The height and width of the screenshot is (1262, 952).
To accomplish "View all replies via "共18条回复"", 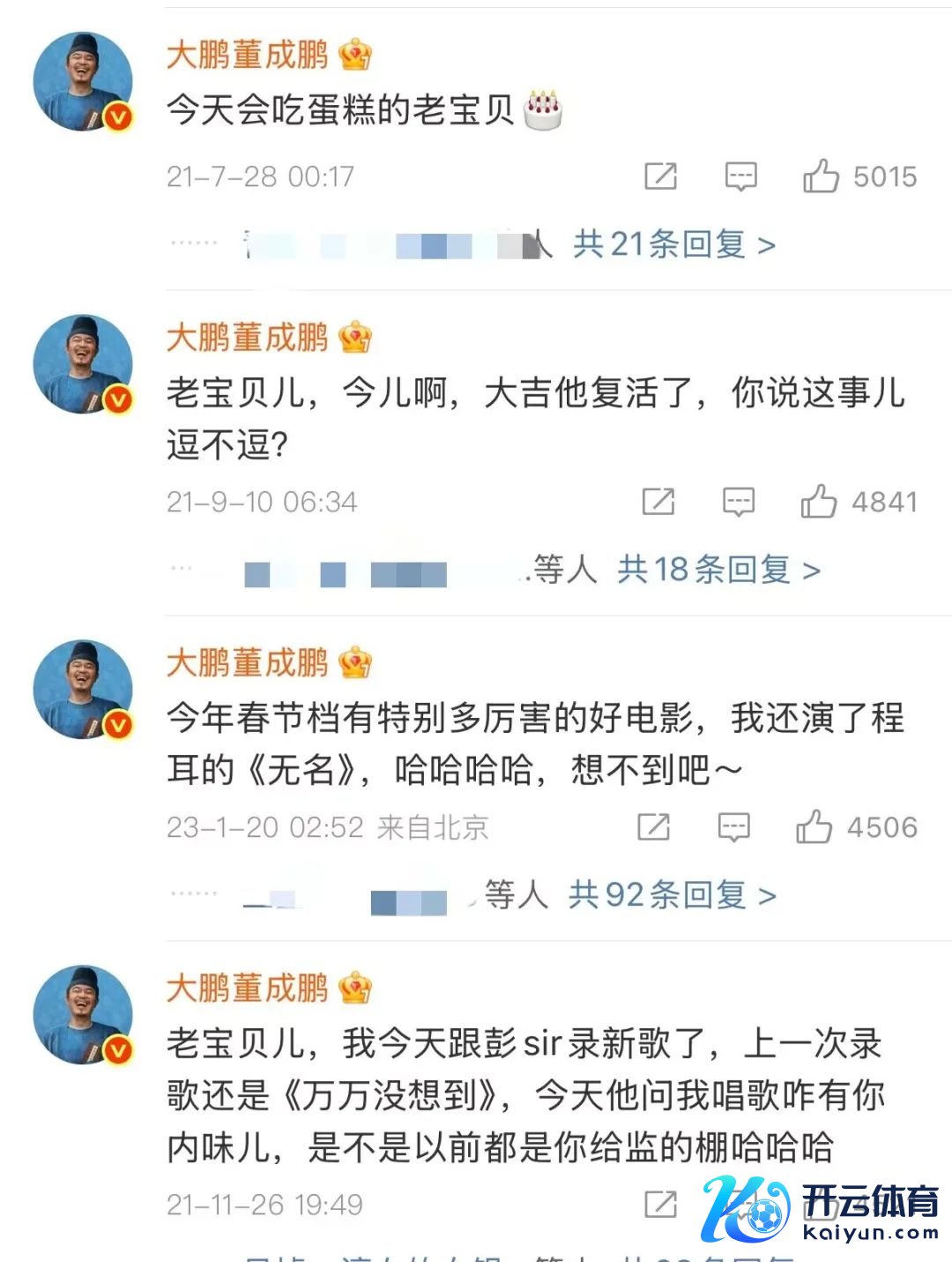I will tap(718, 570).
